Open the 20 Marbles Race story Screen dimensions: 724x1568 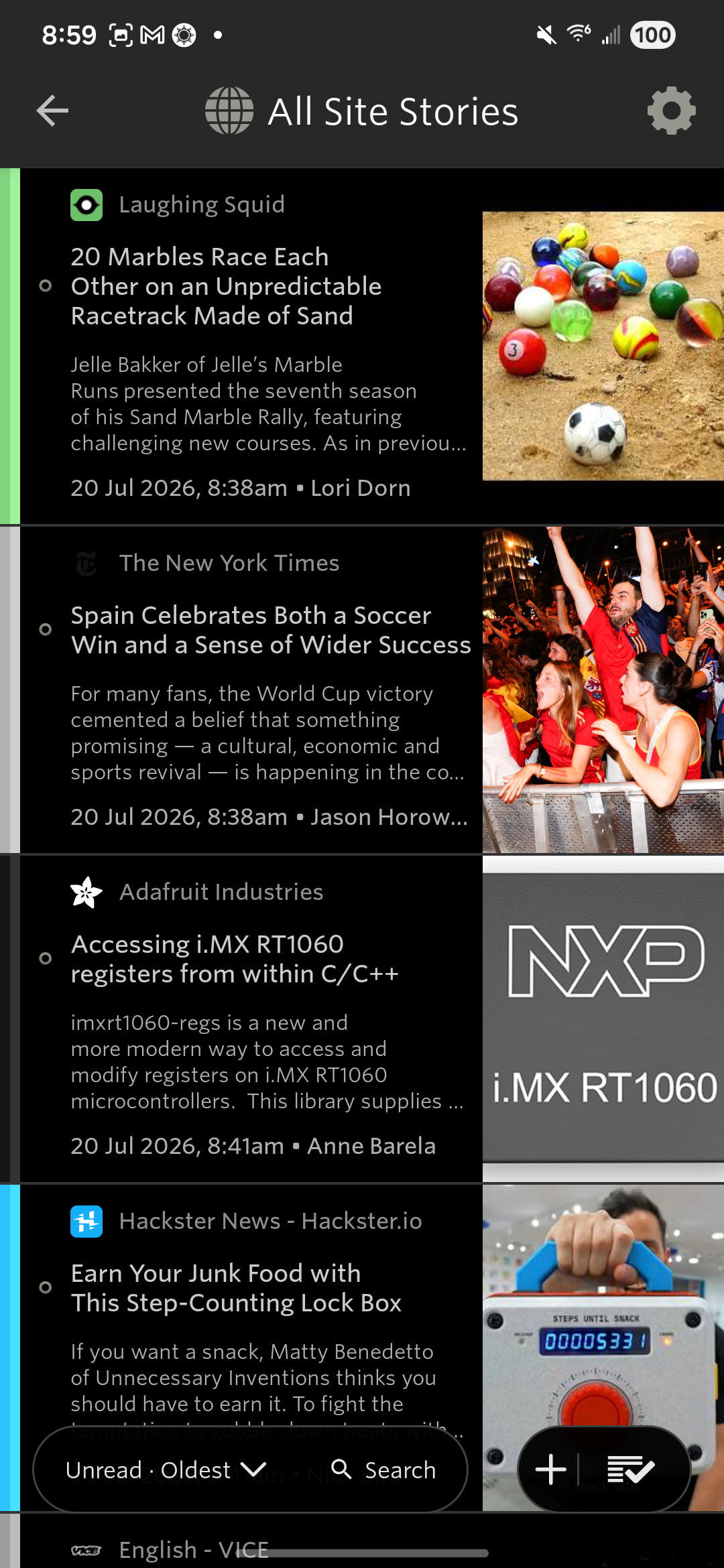tap(226, 286)
